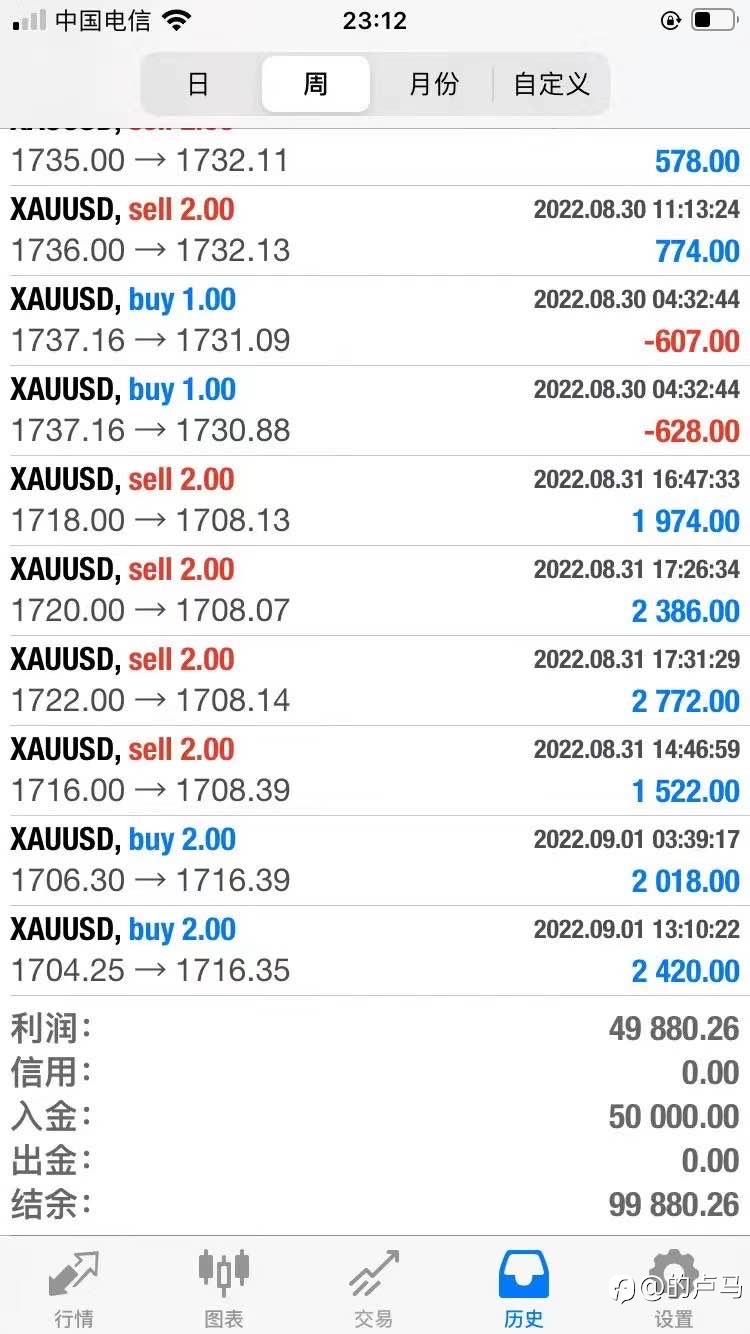750x1334 pixels.
Task: Choose the 自定义 custom period
Action: pos(551,84)
